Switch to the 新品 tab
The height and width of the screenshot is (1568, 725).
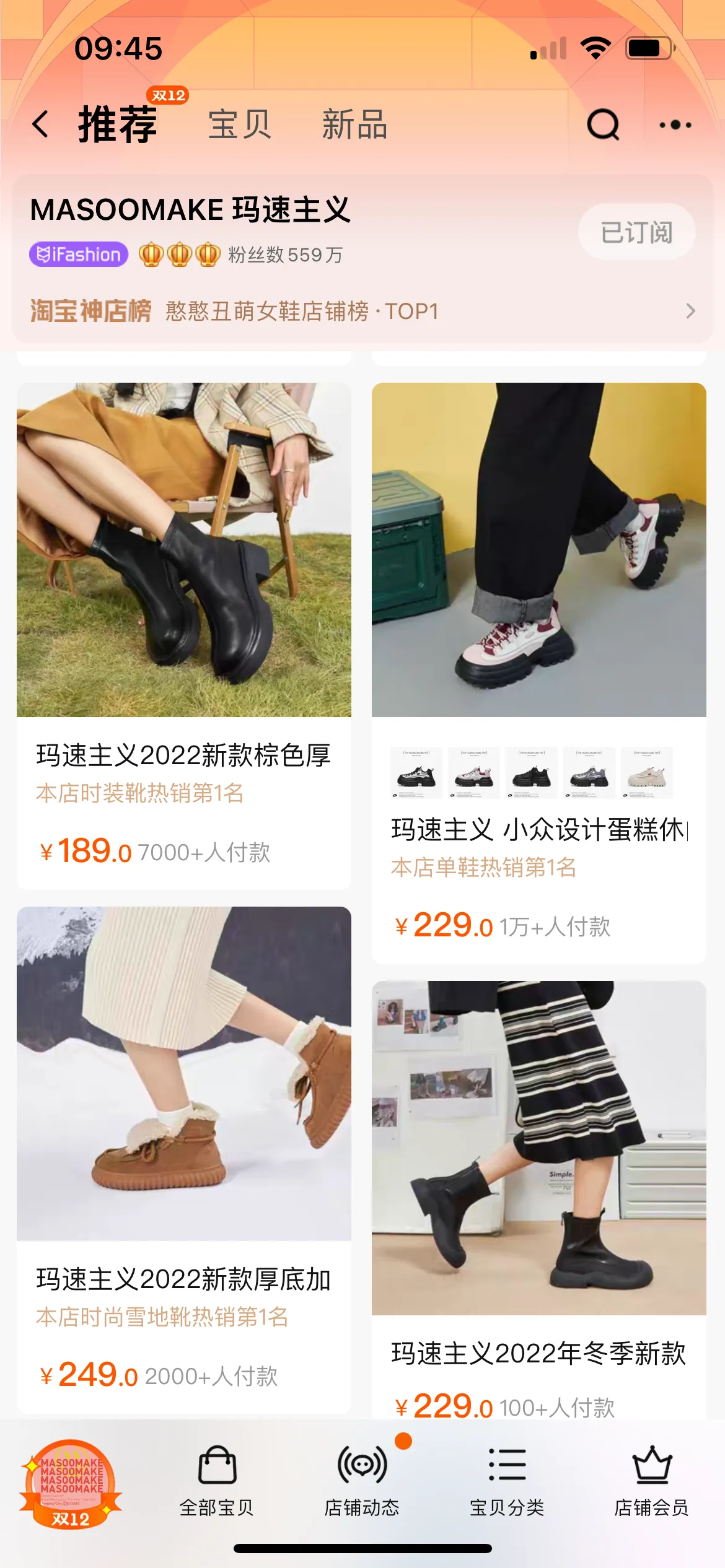point(354,124)
